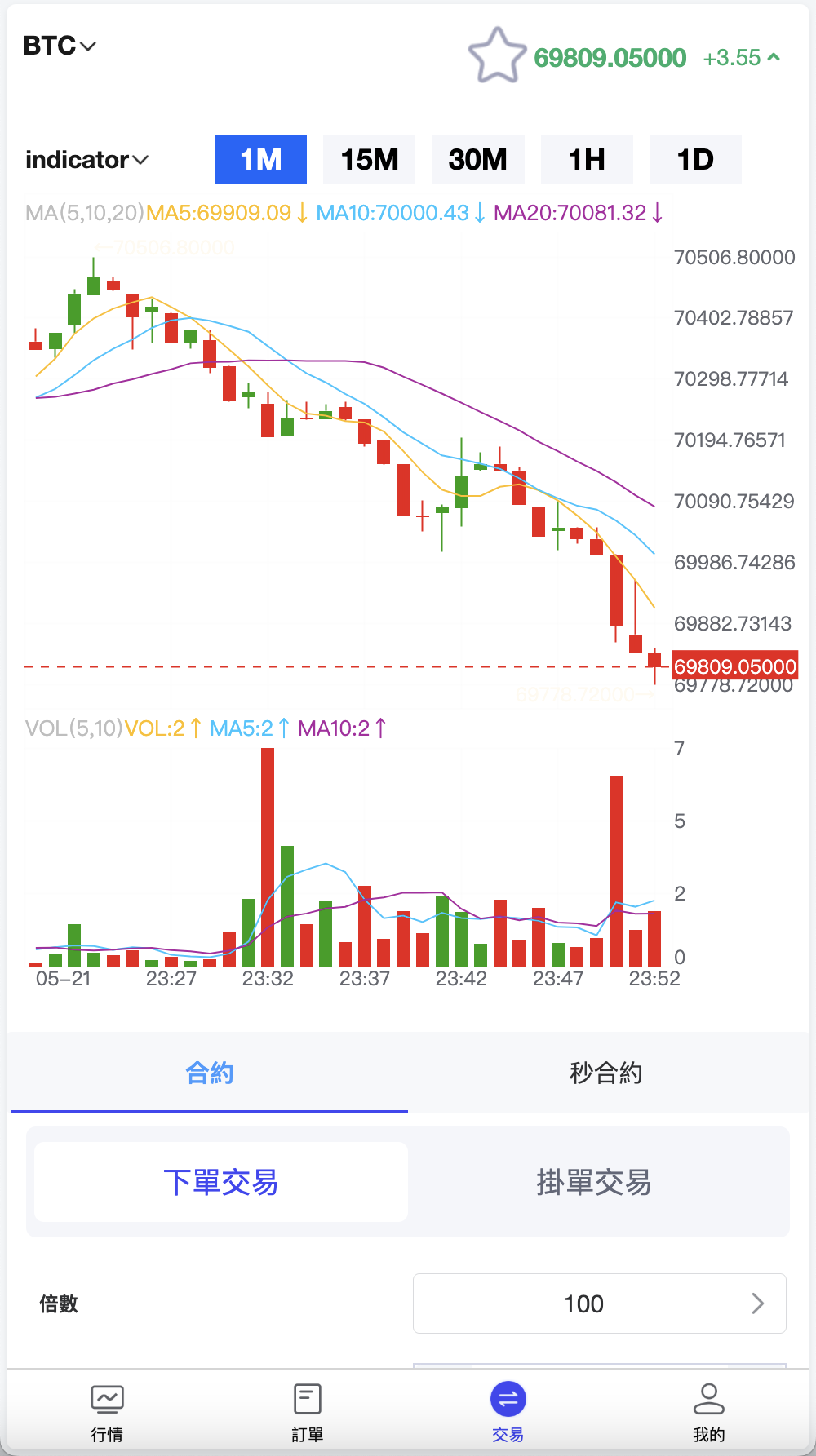Collapse the price change chevron next to +3.55
Screen dimensions: 816x1456
(x=772, y=59)
